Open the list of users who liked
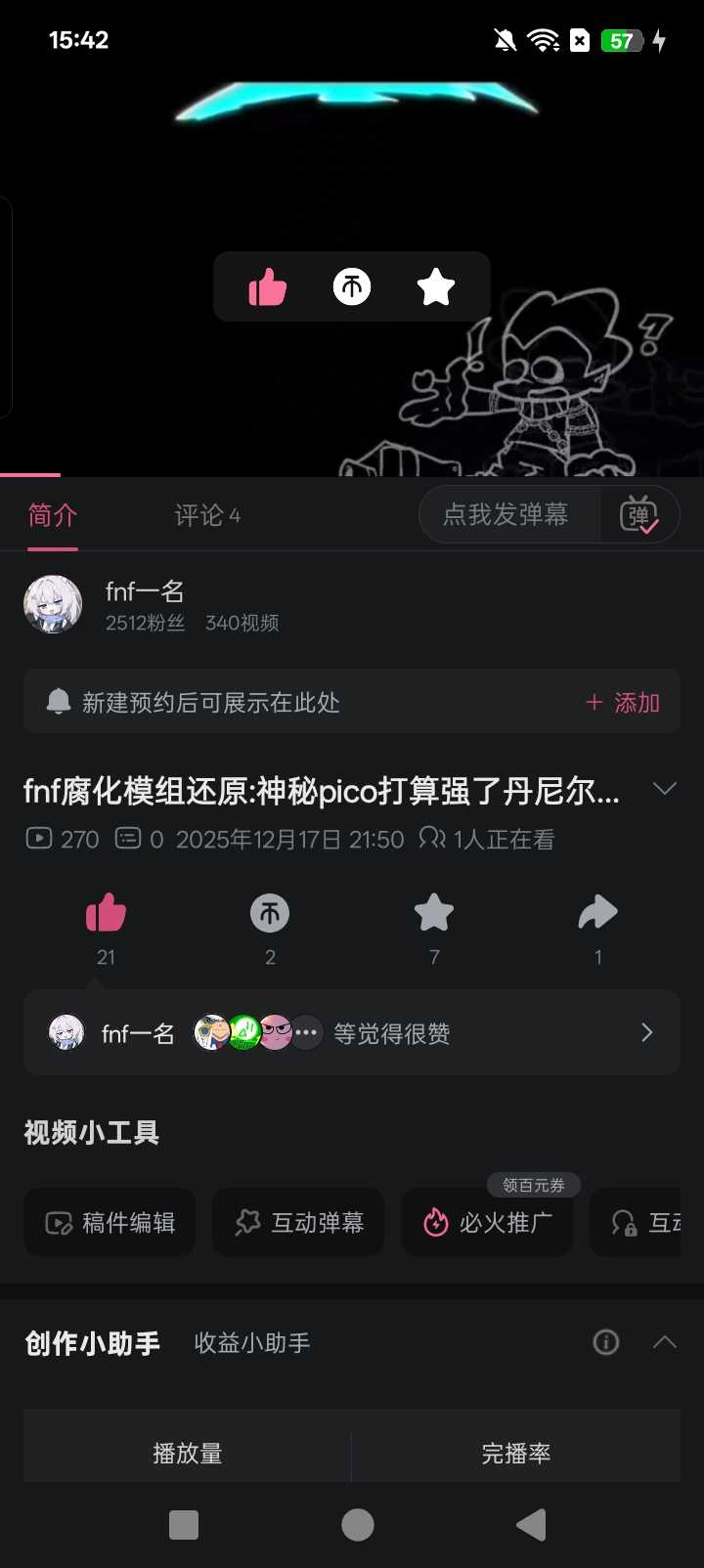 (x=645, y=1032)
